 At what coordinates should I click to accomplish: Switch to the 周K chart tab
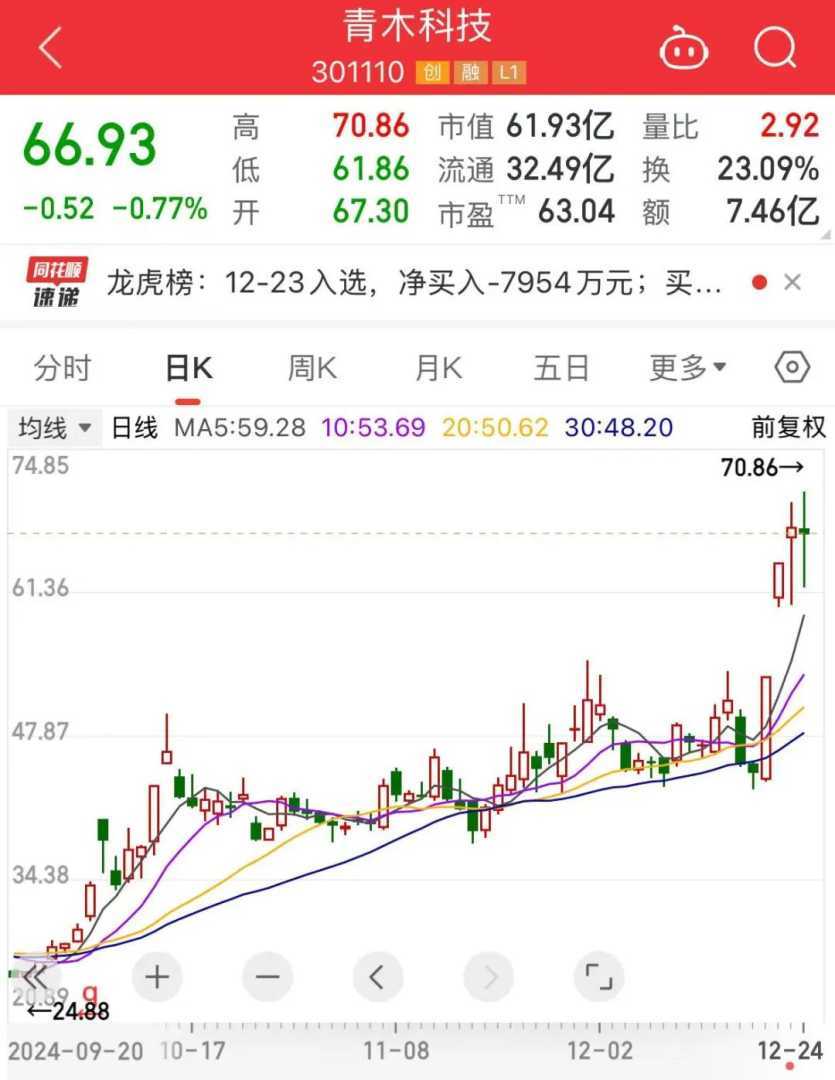[313, 368]
